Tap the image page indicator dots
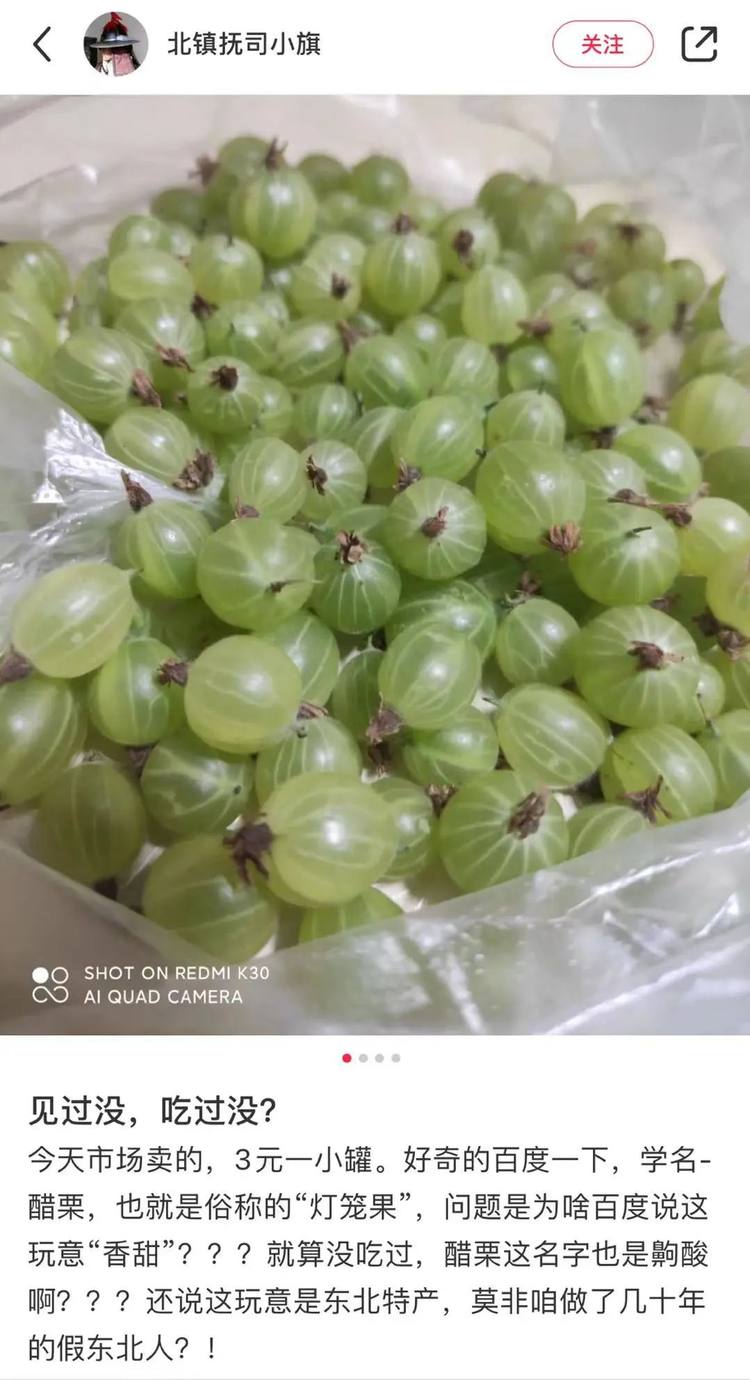Viewport: 750px width, 1380px height. point(371,1058)
